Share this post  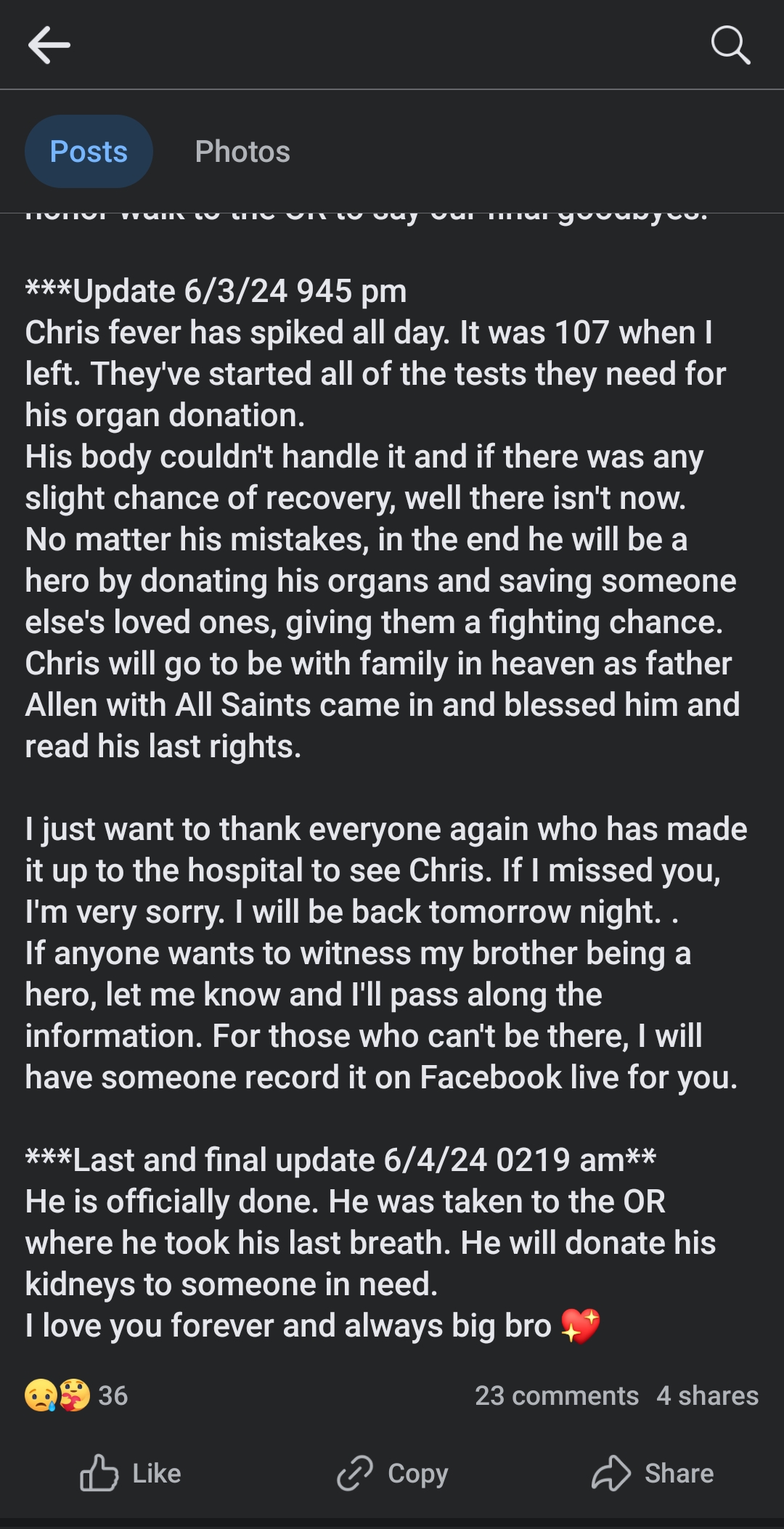[x=653, y=1473]
